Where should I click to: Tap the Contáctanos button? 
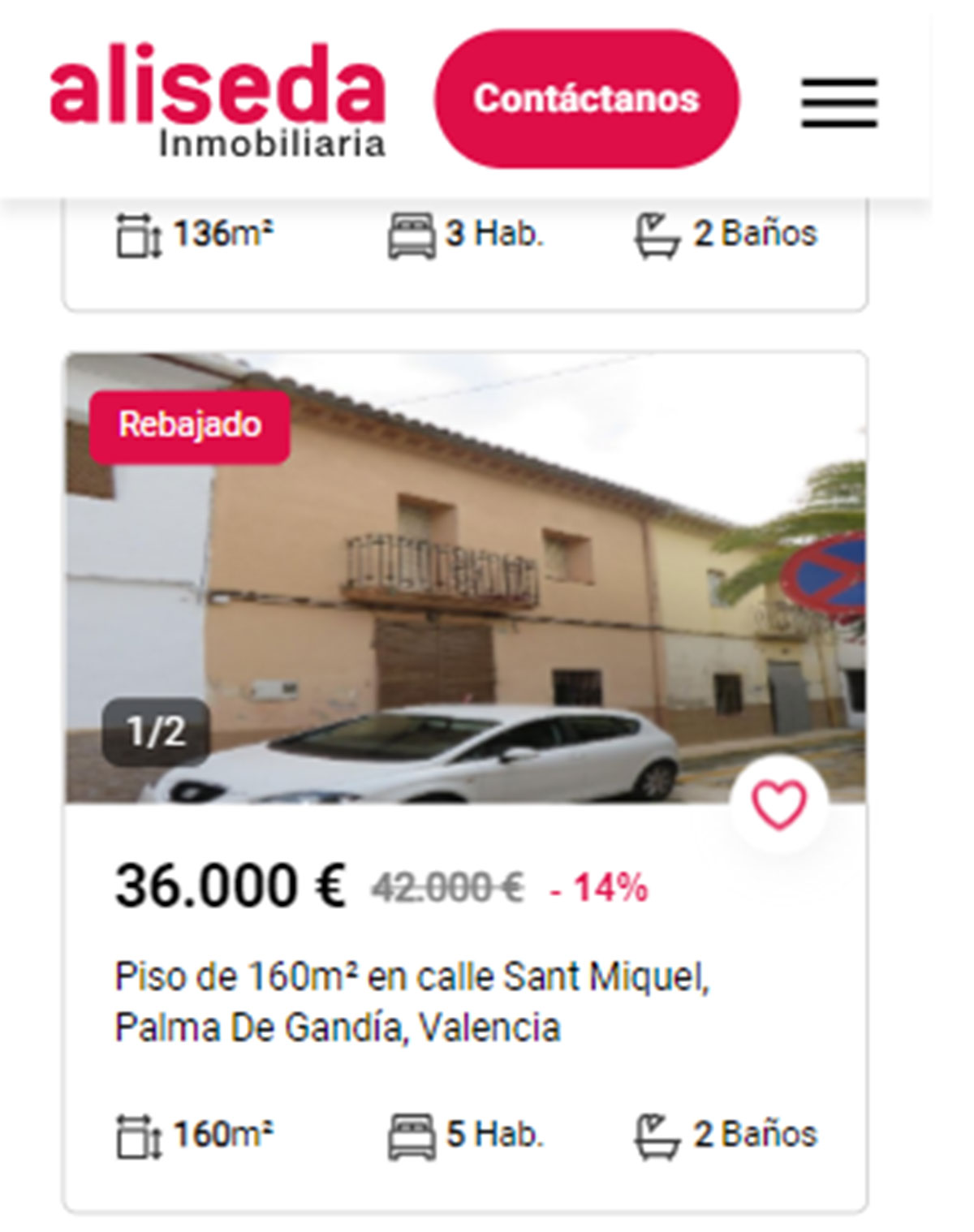(x=586, y=99)
